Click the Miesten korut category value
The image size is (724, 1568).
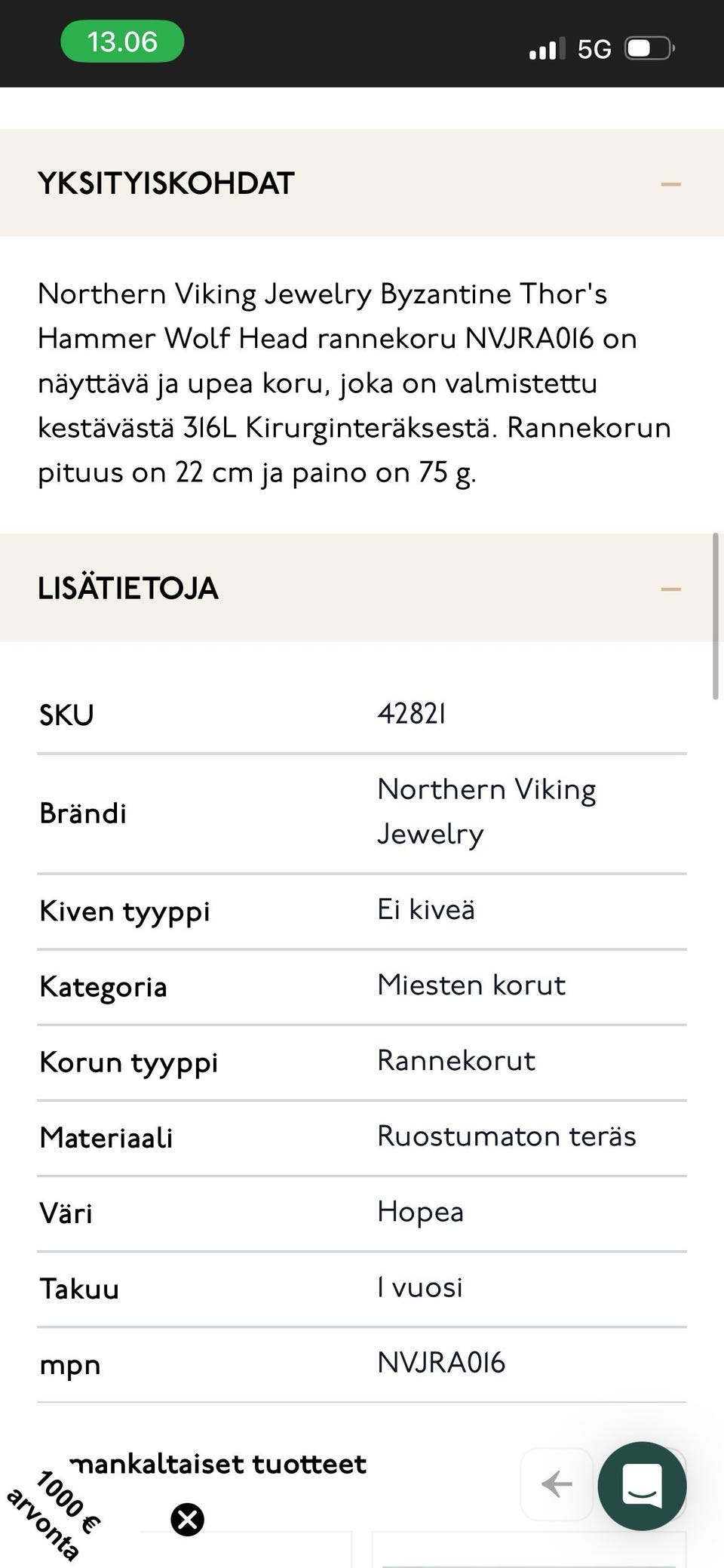click(471, 985)
